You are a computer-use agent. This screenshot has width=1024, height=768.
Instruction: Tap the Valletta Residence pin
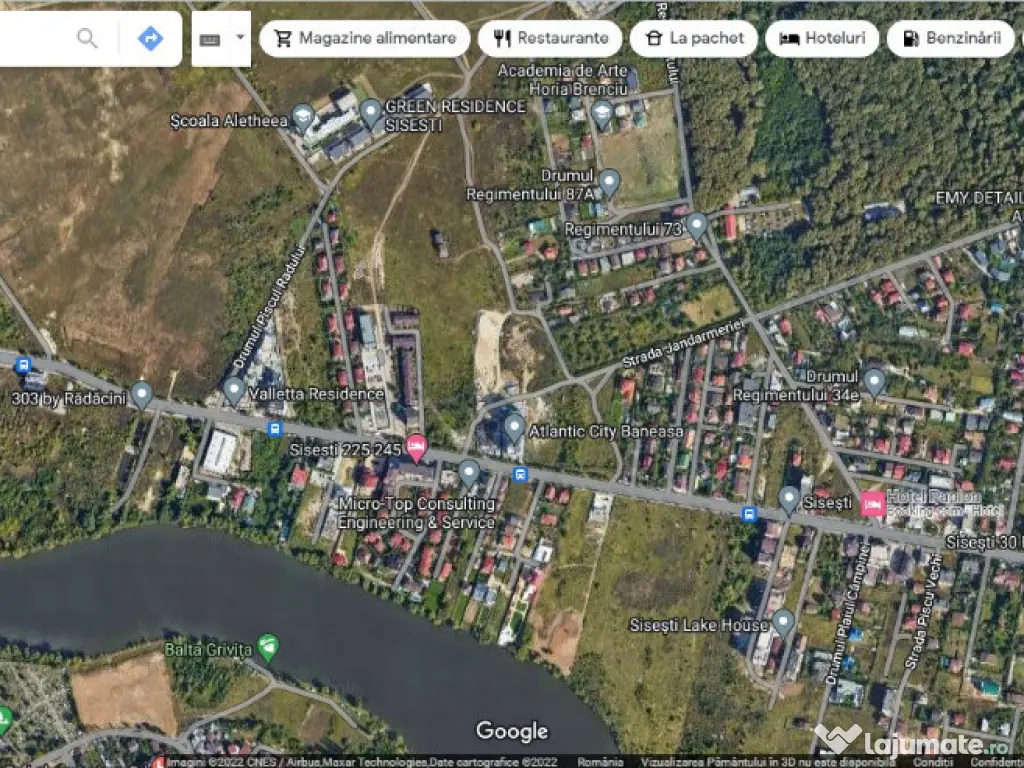tap(234, 389)
